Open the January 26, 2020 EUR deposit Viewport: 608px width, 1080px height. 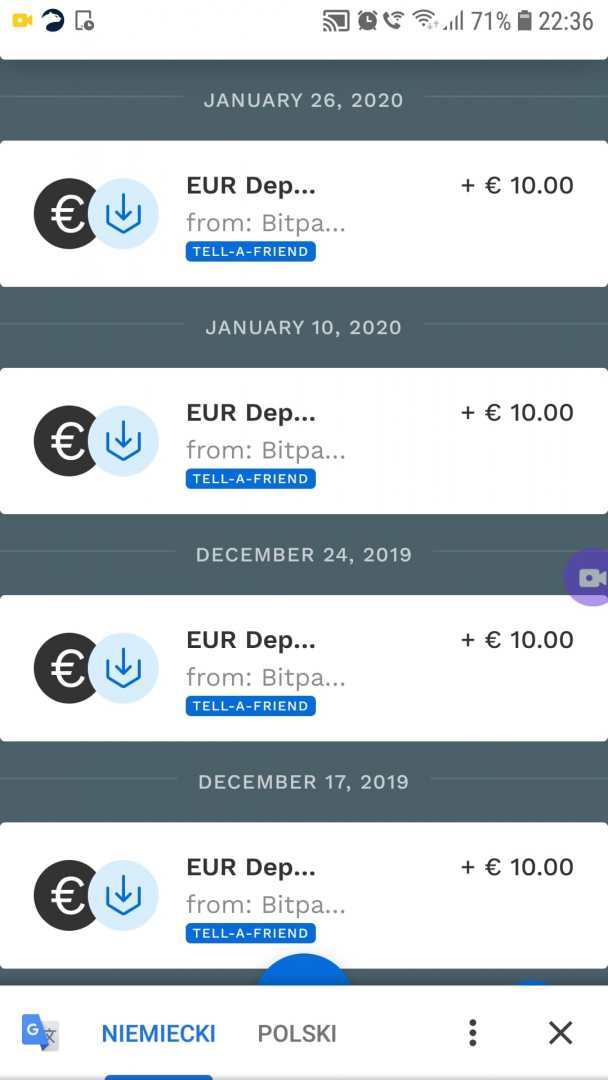(303, 214)
